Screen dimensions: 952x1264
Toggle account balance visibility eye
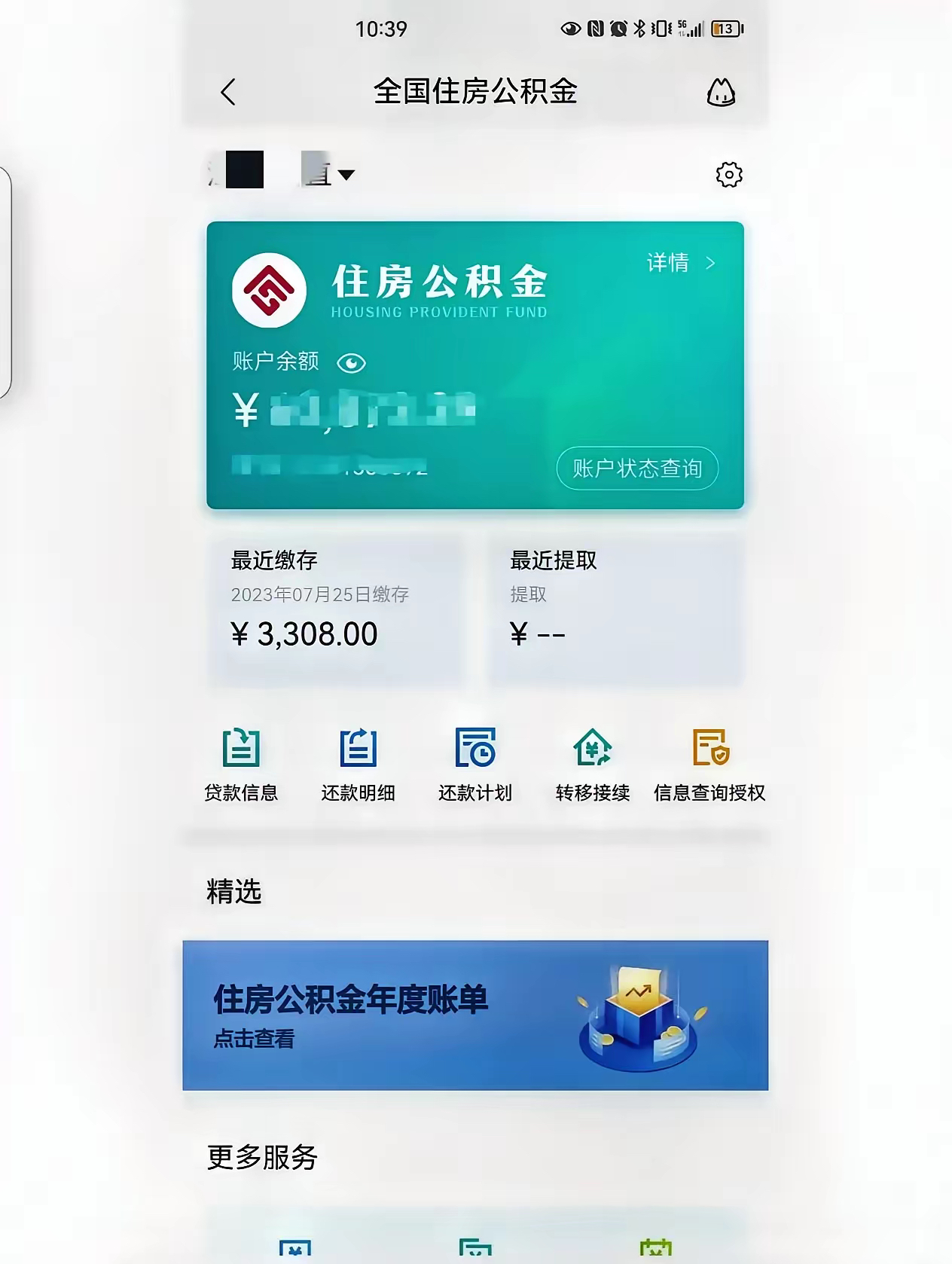click(x=351, y=364)
